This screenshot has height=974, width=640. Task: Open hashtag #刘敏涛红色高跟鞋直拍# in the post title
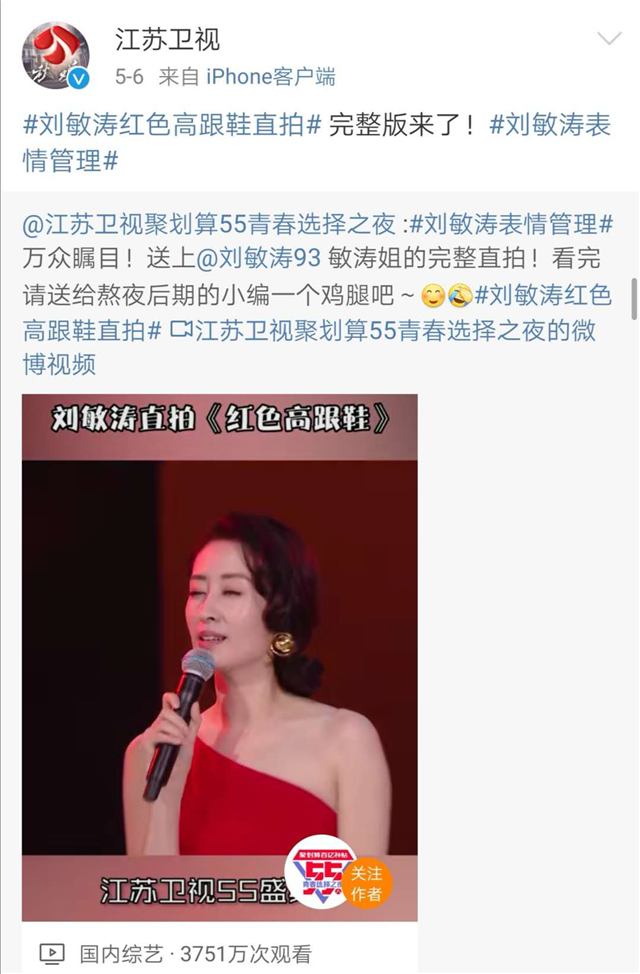pyautogui.click(x=172, y=127)
